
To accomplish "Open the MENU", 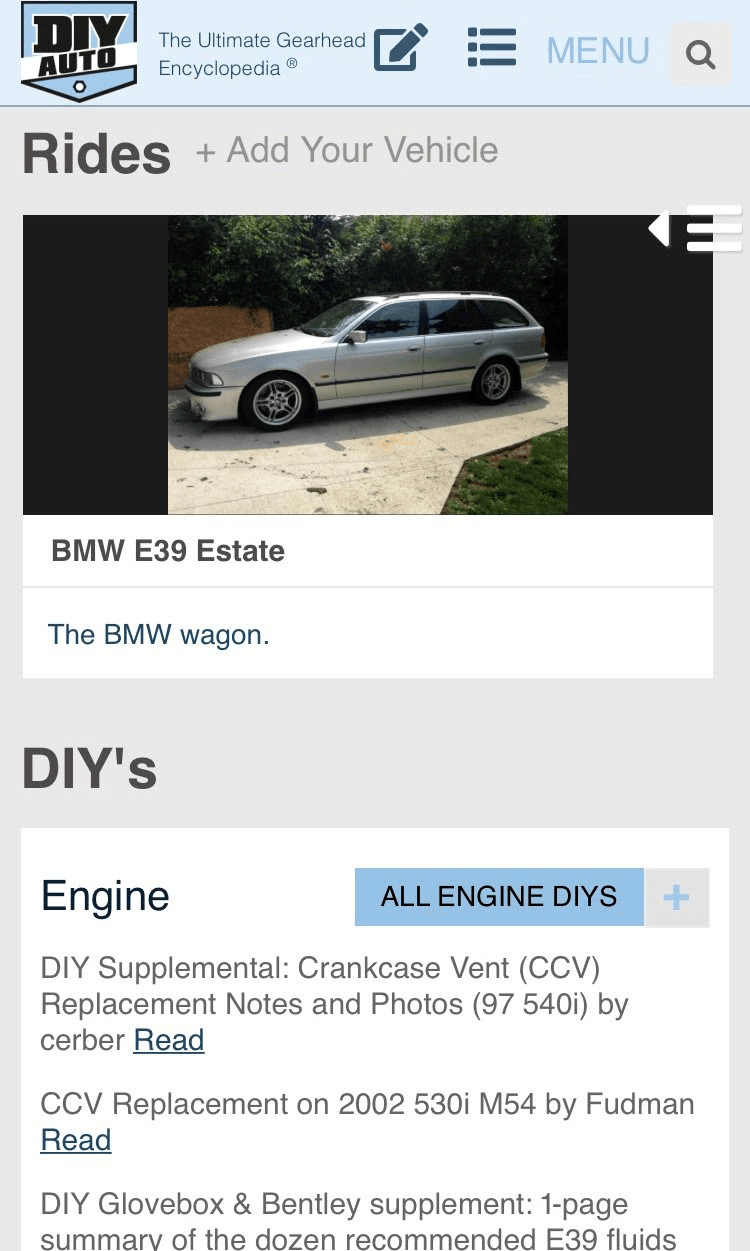I will [x=598, y=50].
